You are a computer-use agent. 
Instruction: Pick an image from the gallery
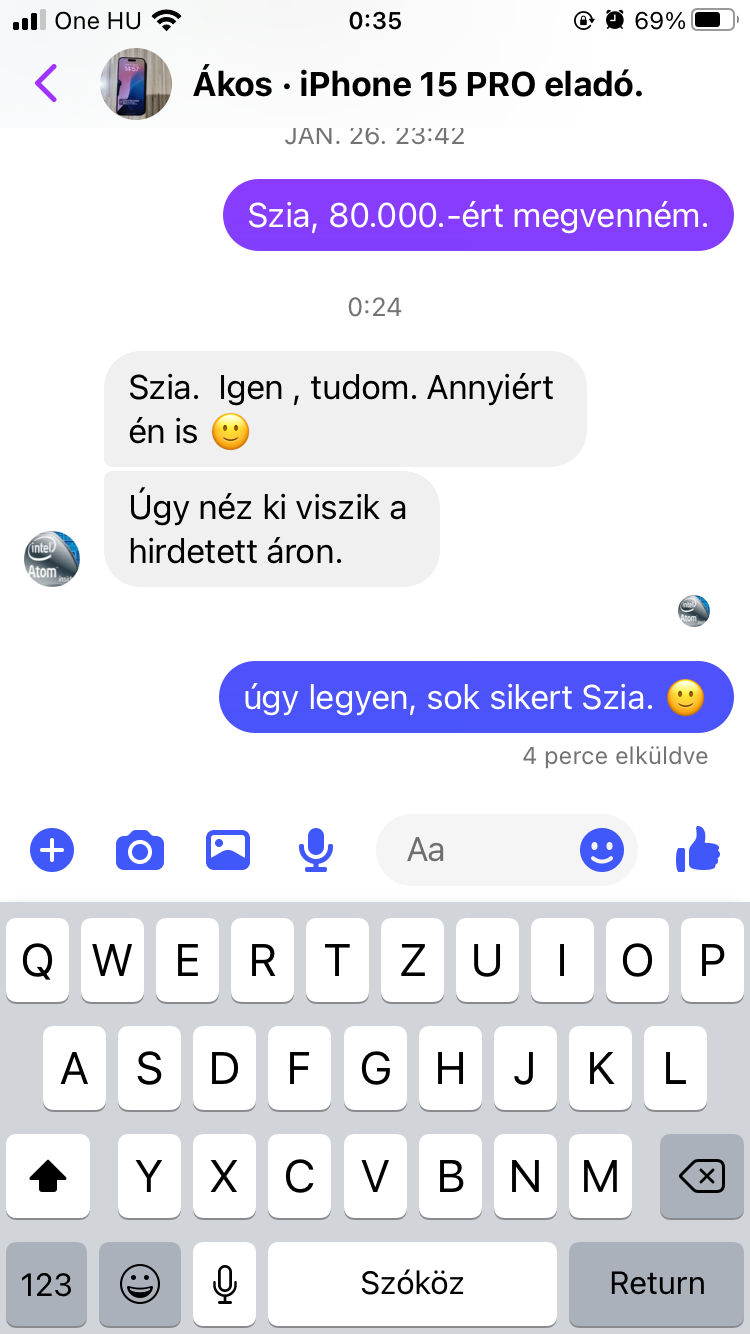point(228,850)
